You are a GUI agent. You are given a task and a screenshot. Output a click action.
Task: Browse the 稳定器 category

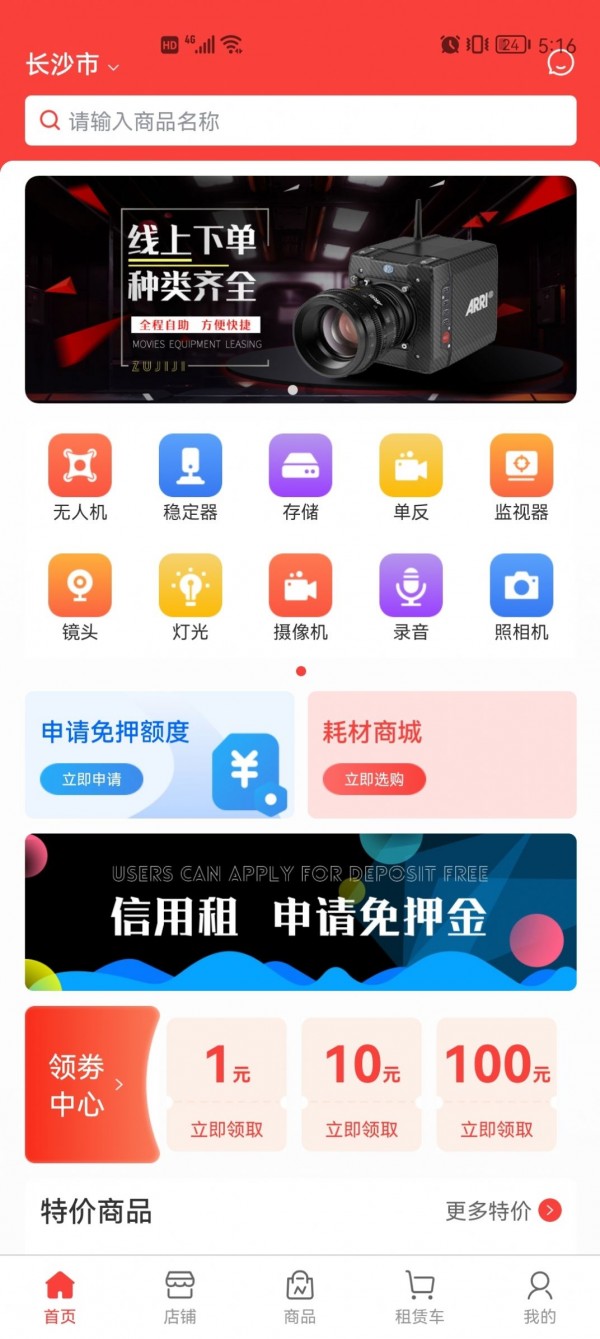pos(190,478)
